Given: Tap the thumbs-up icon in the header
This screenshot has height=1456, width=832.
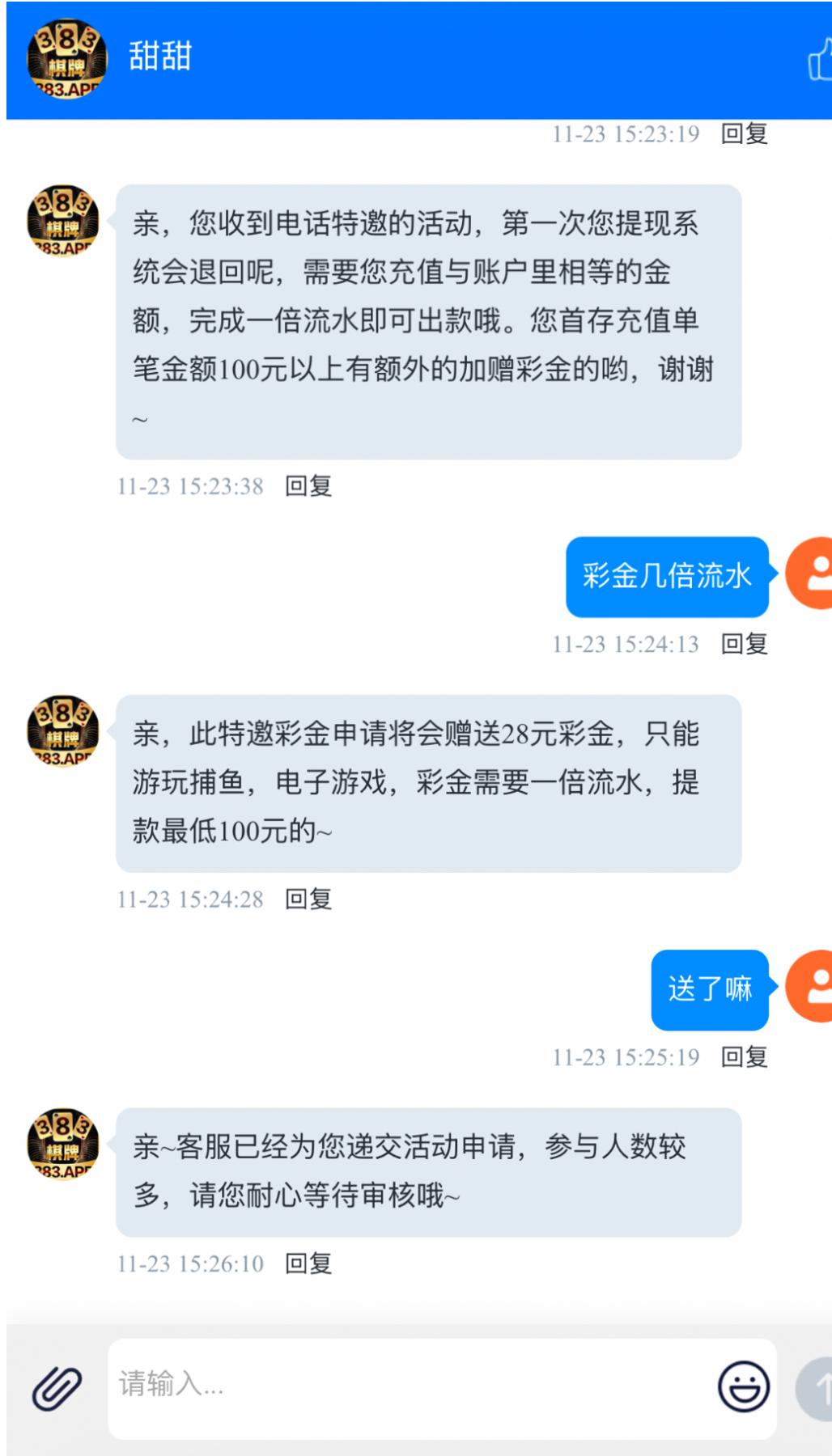Looking at the screenshot, I should coord(819,61).
